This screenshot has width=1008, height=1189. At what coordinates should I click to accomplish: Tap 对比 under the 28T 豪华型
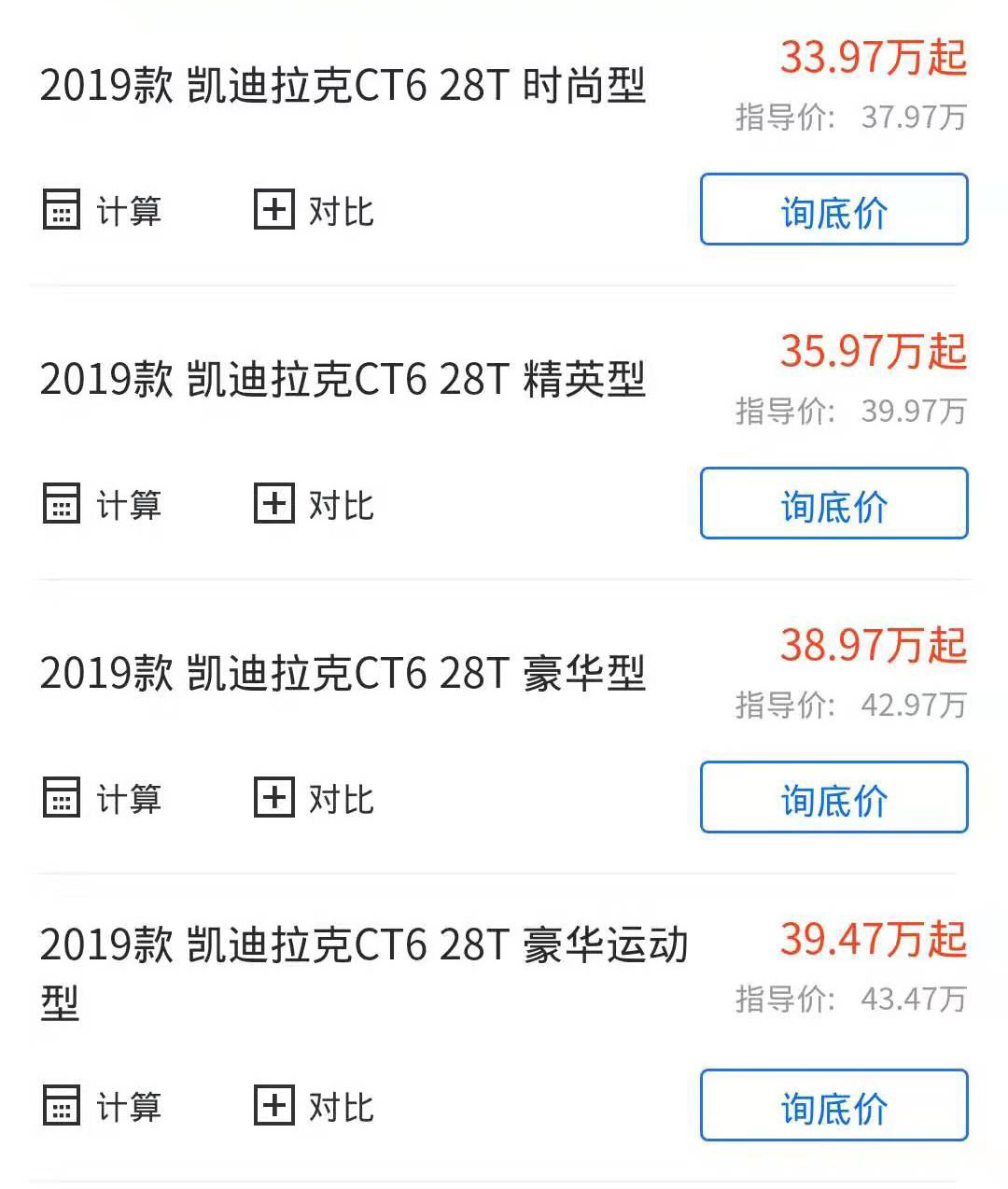315,798
